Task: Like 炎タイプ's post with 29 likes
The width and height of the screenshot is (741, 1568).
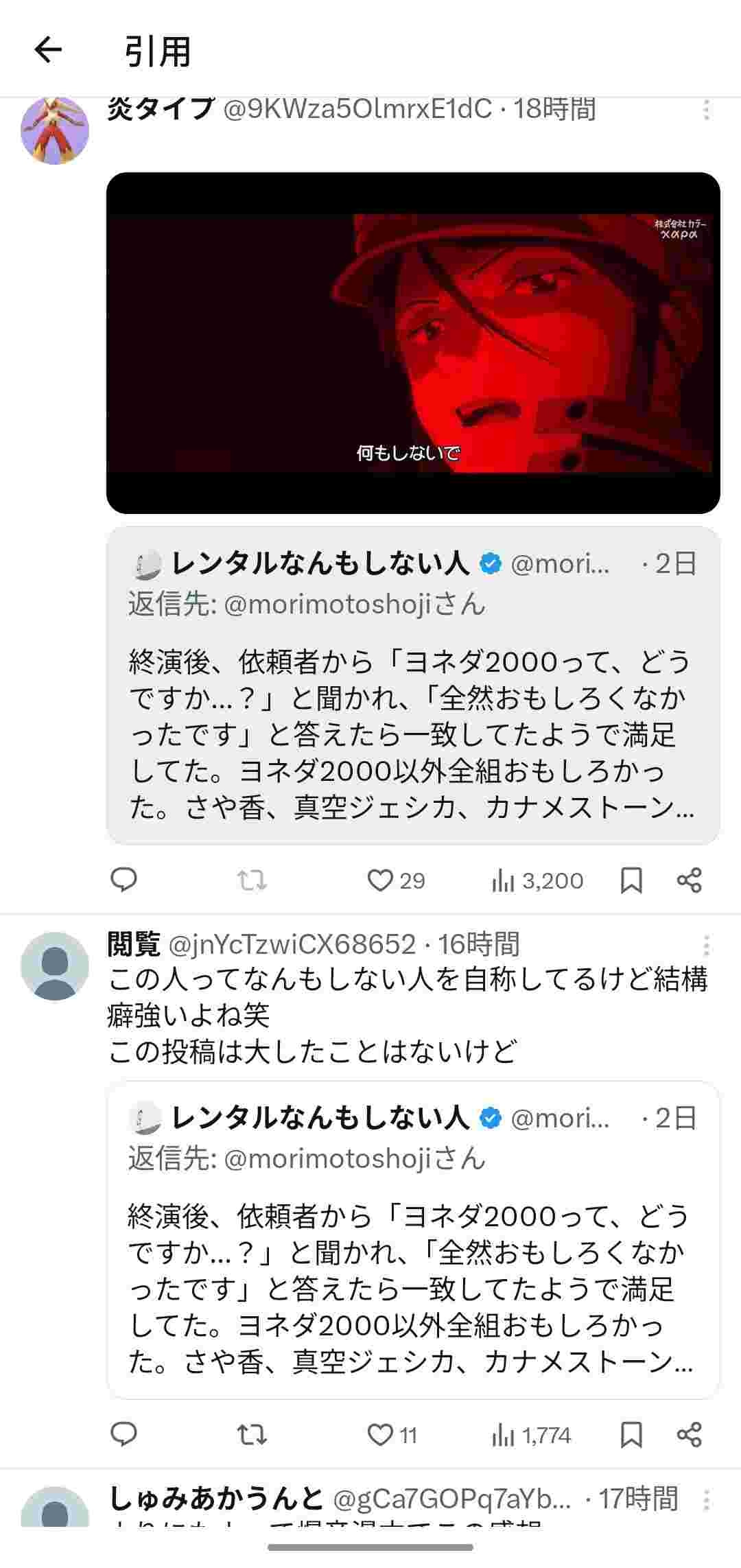Action: point(381,880)
